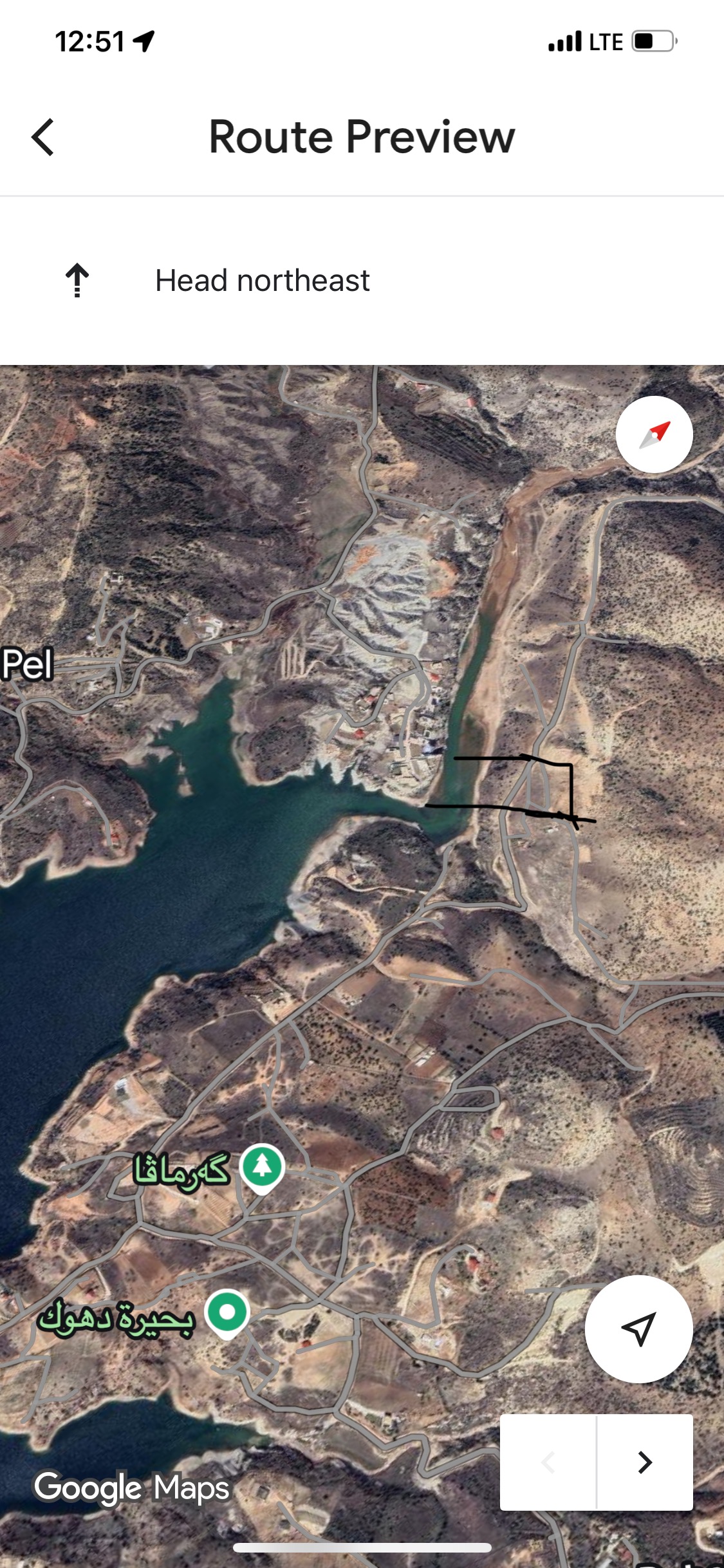Open the گەرماڤا park marker
The height and width of the screenshot is (1568, 724).
tap(261, 1167)
